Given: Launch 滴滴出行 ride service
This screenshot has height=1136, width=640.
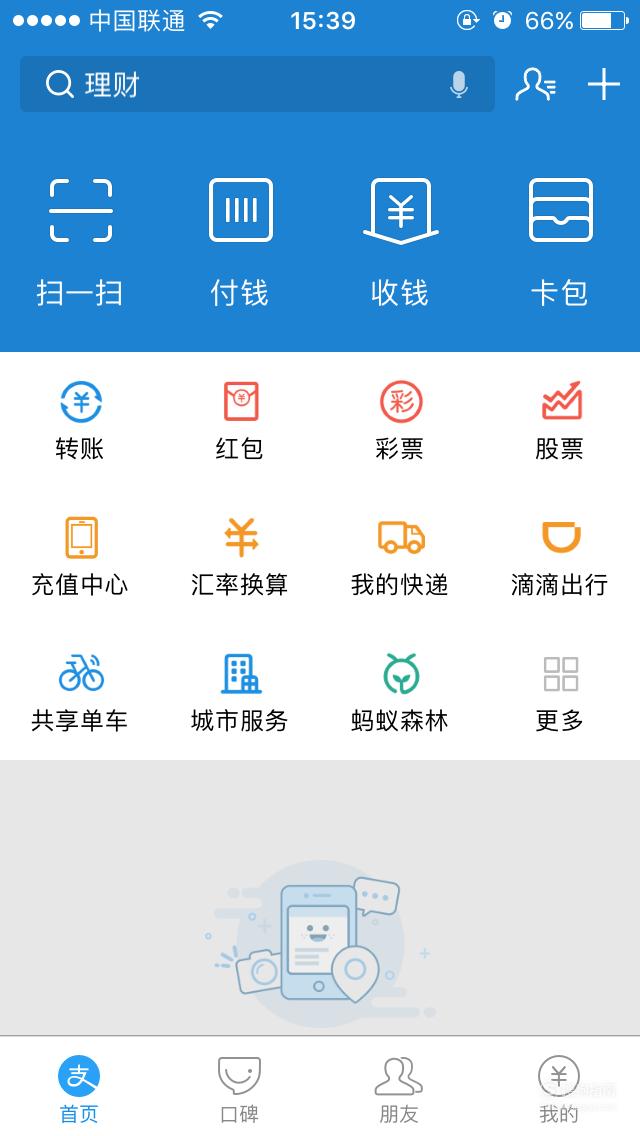Looking at the screenshot, I should click(560, 556).
